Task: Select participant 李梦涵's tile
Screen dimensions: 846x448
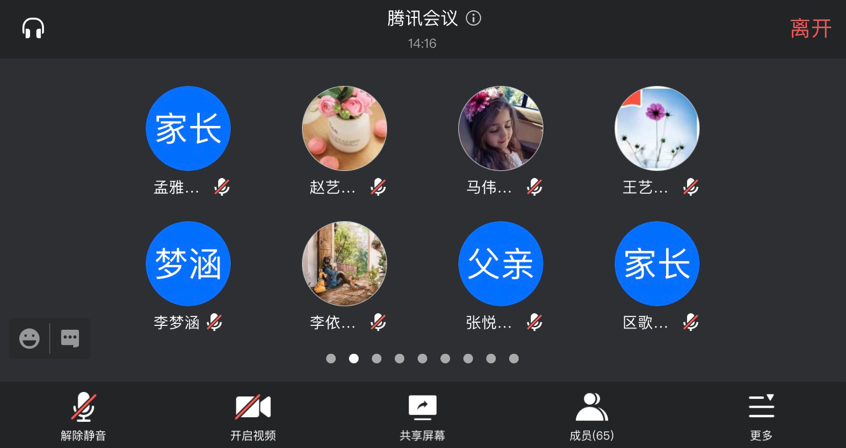Action: pyautogui.click(x=188, y=264)
